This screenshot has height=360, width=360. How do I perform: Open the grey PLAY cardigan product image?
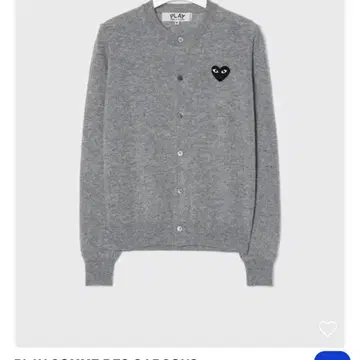point(180,173)
